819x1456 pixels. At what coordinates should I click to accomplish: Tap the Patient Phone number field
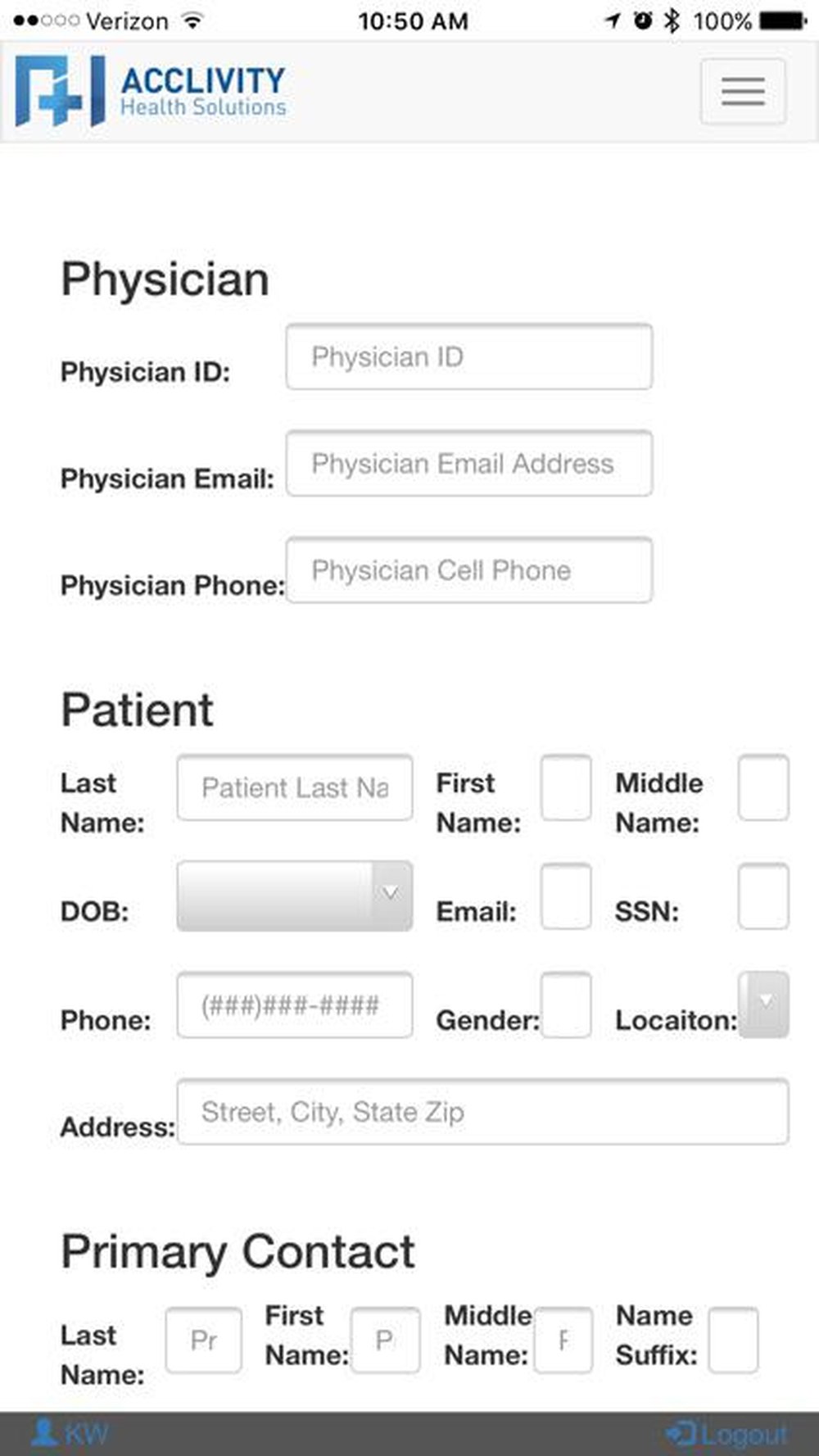(294, 1005)
